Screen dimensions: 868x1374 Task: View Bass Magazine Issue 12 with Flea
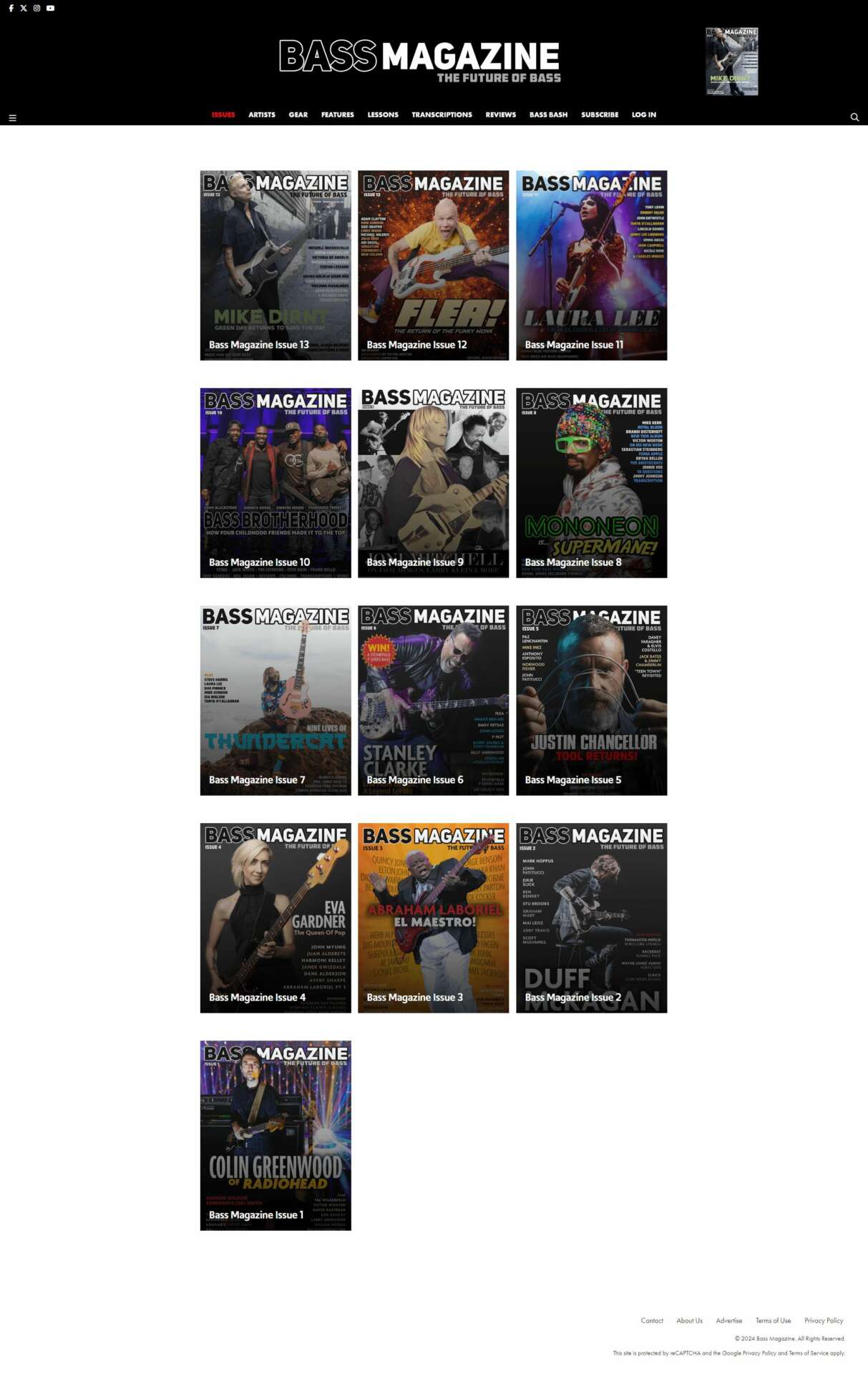[x=433, y=265]
